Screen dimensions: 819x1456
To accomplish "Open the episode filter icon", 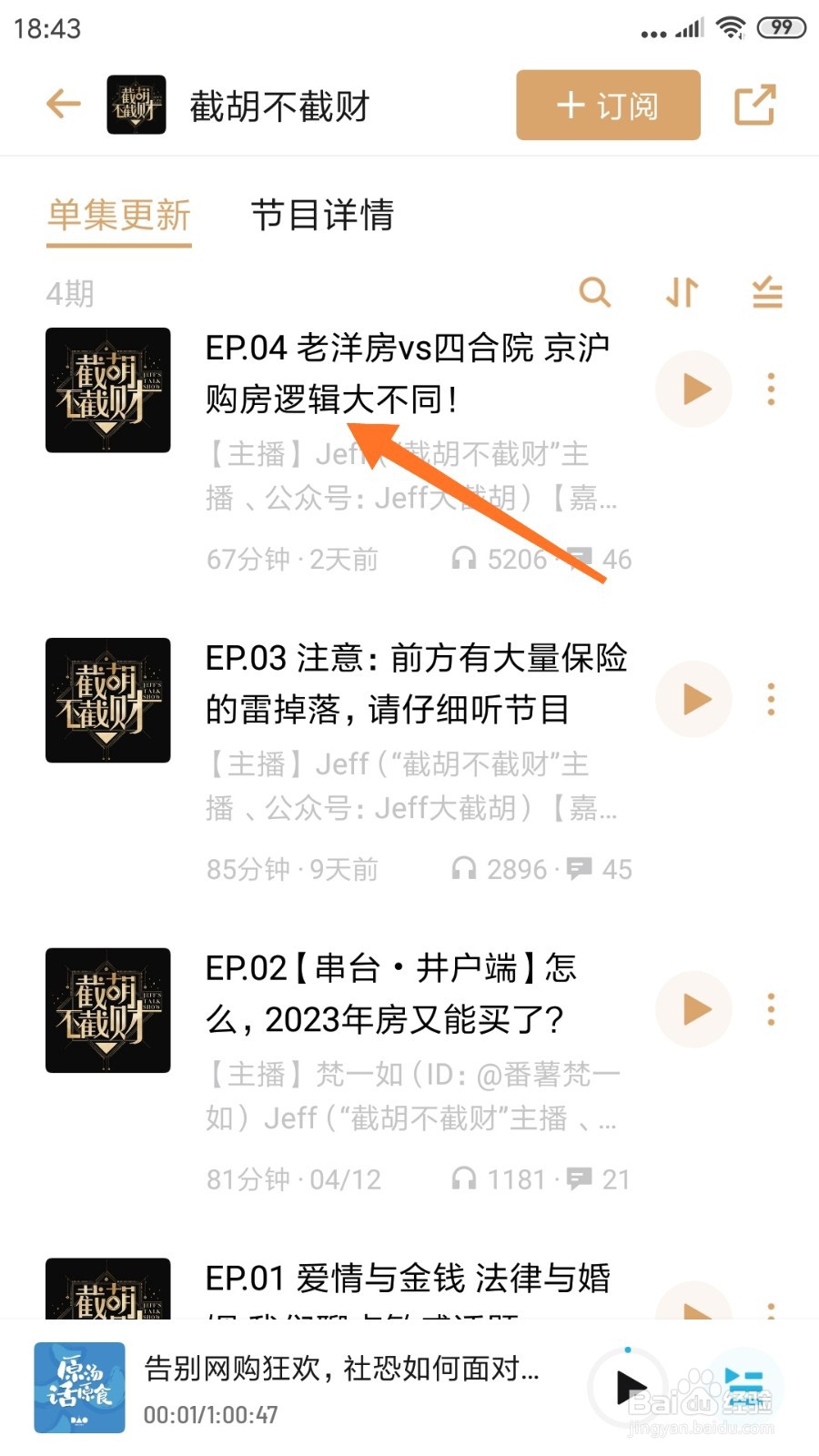I will (765, 293).
